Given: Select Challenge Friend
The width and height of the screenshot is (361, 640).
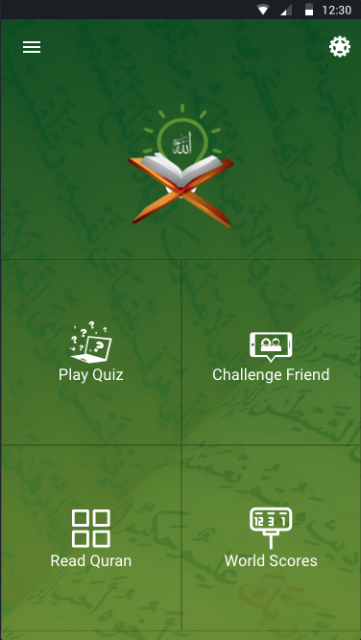Looking at the screenshot, I should (271, 352).
